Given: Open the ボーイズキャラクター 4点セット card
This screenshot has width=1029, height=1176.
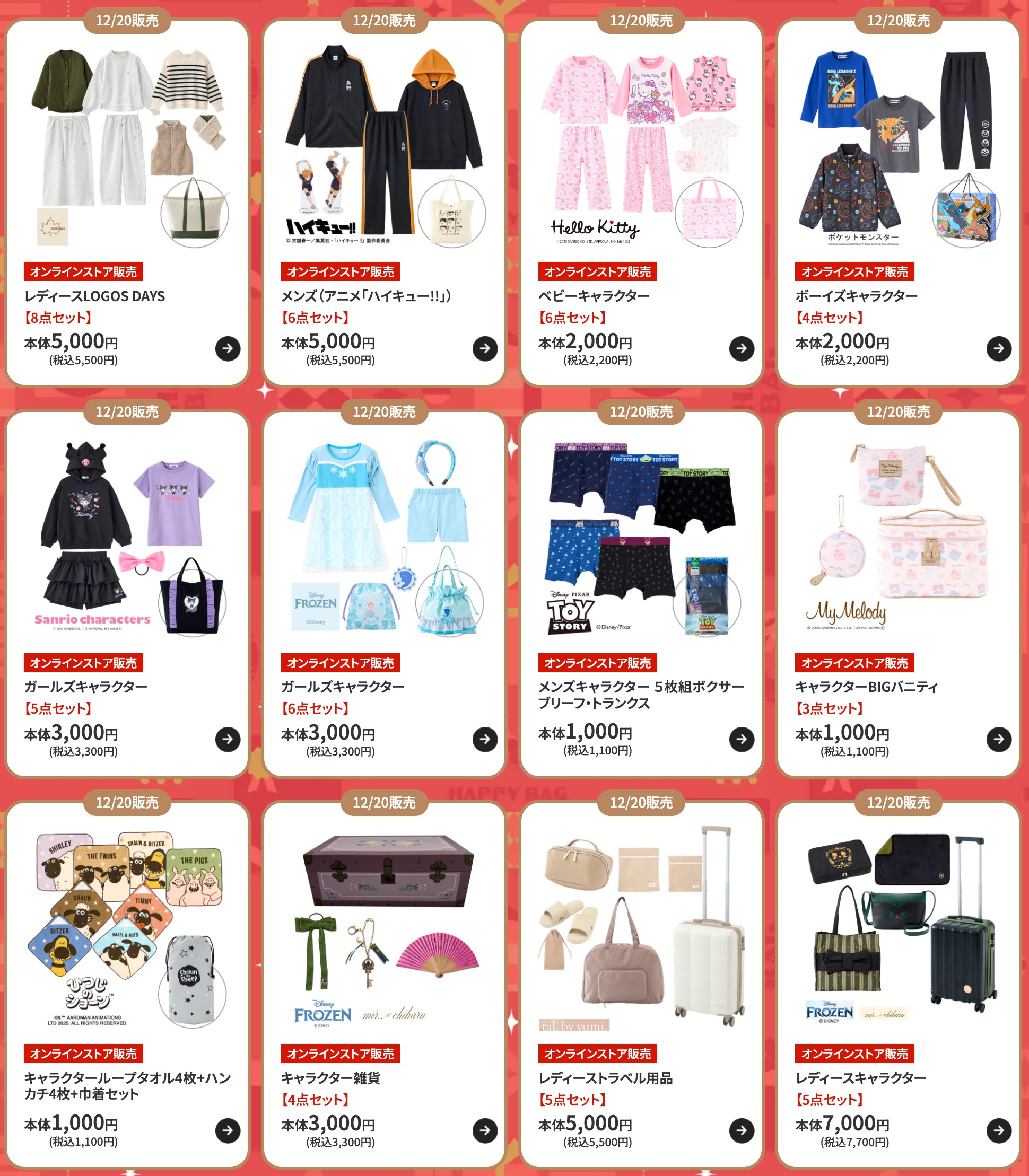Looking at the screenshot, I should (999, 348).
